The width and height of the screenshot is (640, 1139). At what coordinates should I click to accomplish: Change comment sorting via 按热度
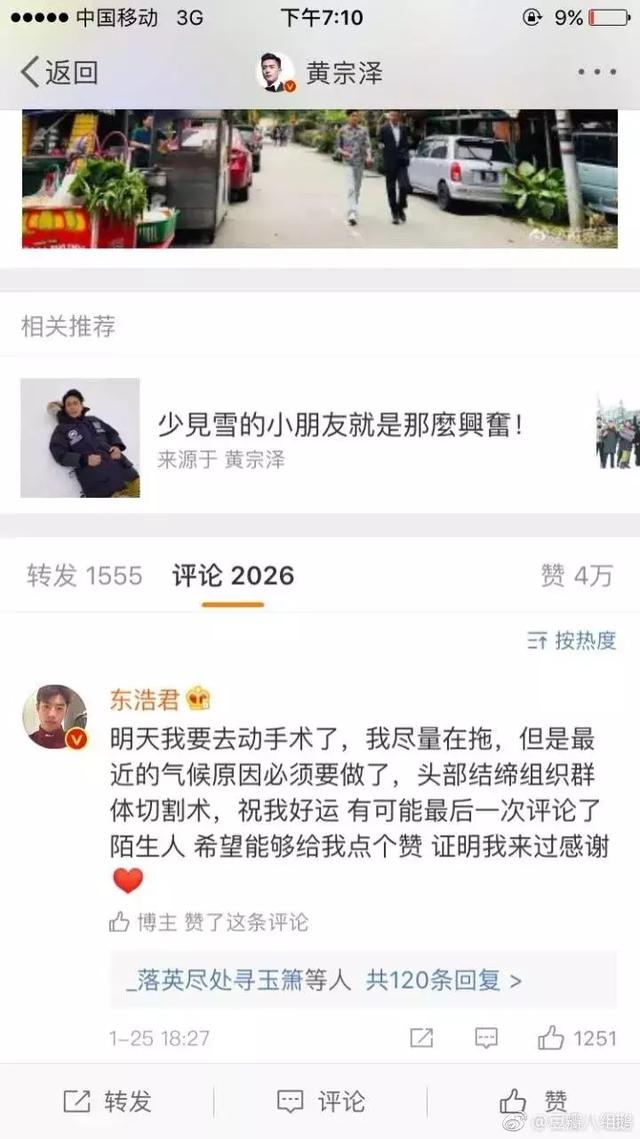pos(573,641)
